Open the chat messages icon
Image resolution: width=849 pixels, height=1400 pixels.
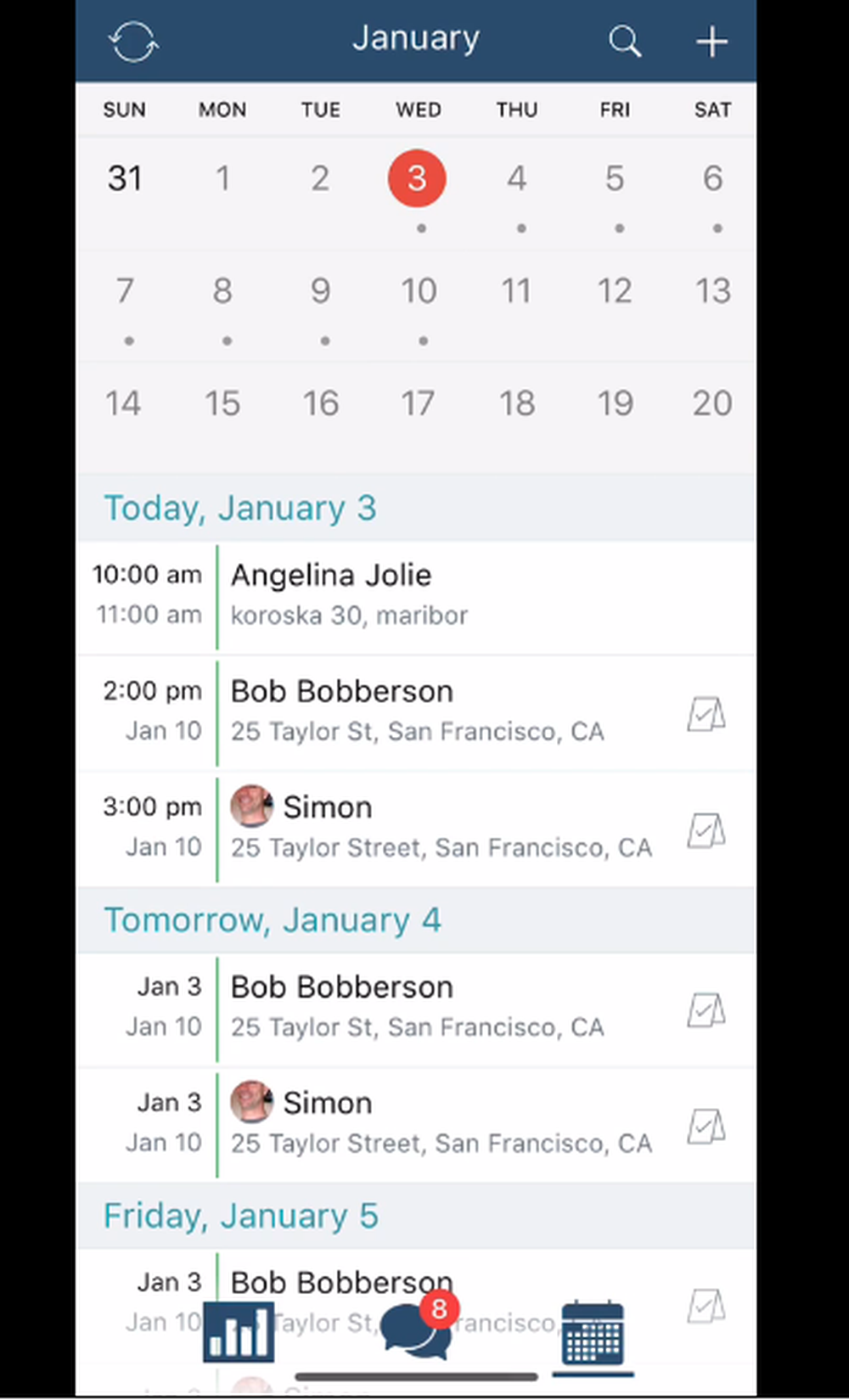415,1335
